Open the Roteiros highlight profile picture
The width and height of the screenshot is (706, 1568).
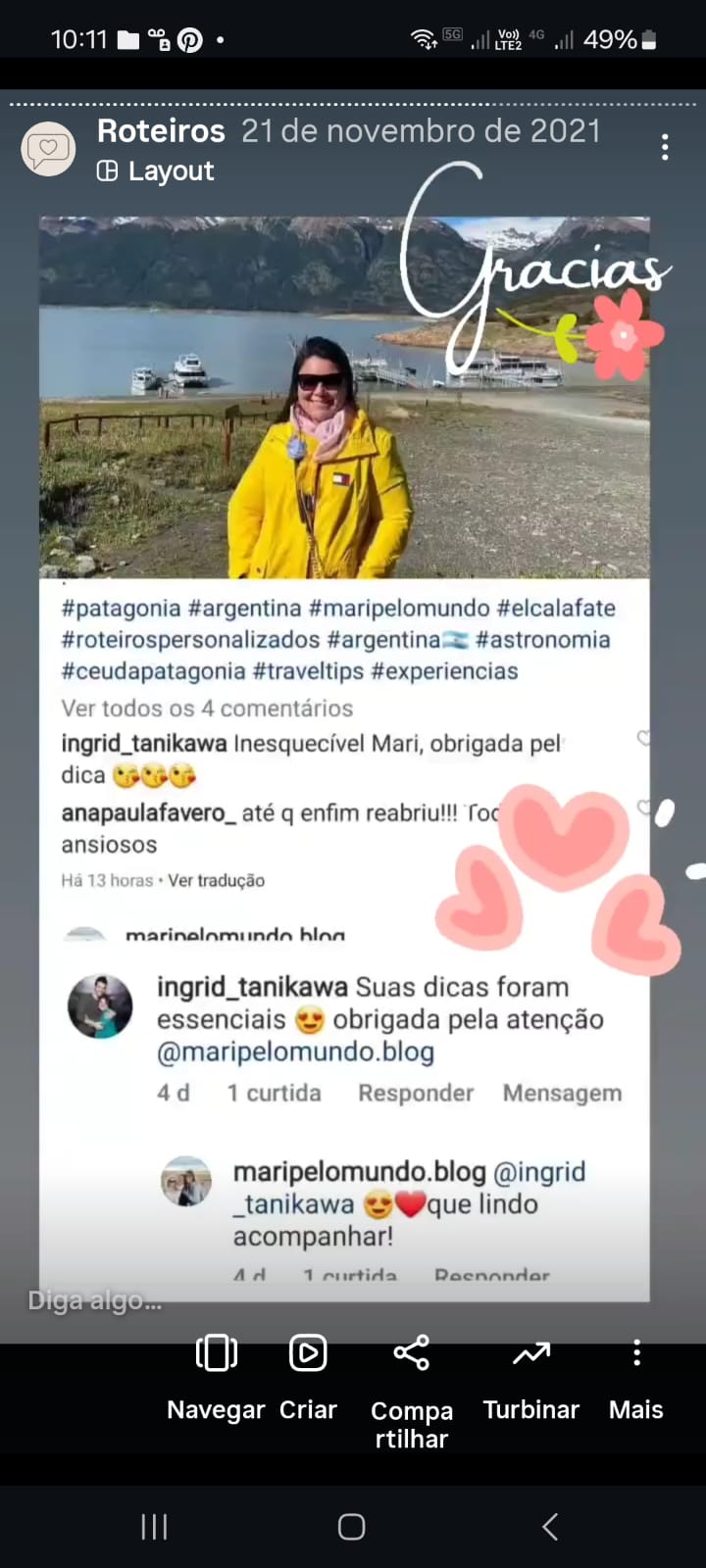[x=48, y=149]
